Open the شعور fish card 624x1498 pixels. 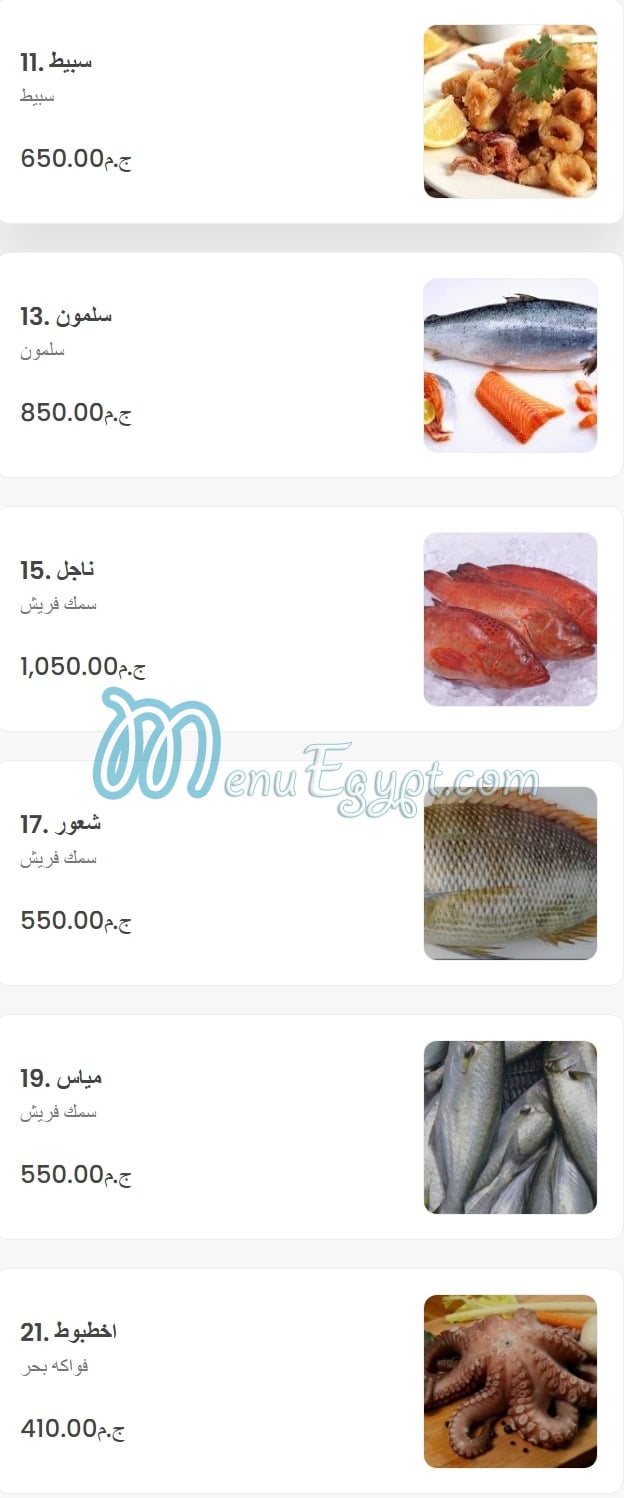coord(310,873)
